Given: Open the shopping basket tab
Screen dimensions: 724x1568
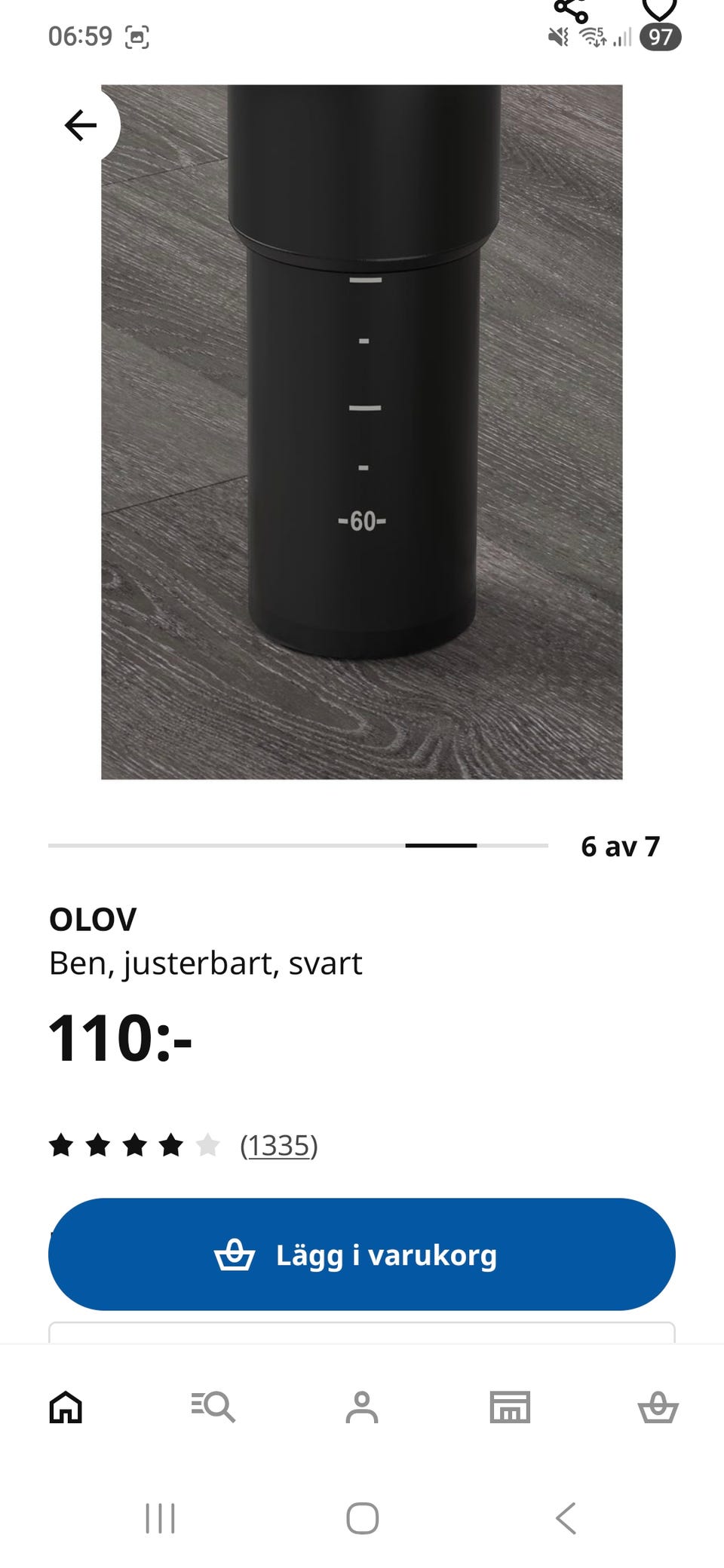Looking at the screenshot, I should 658,1407.
